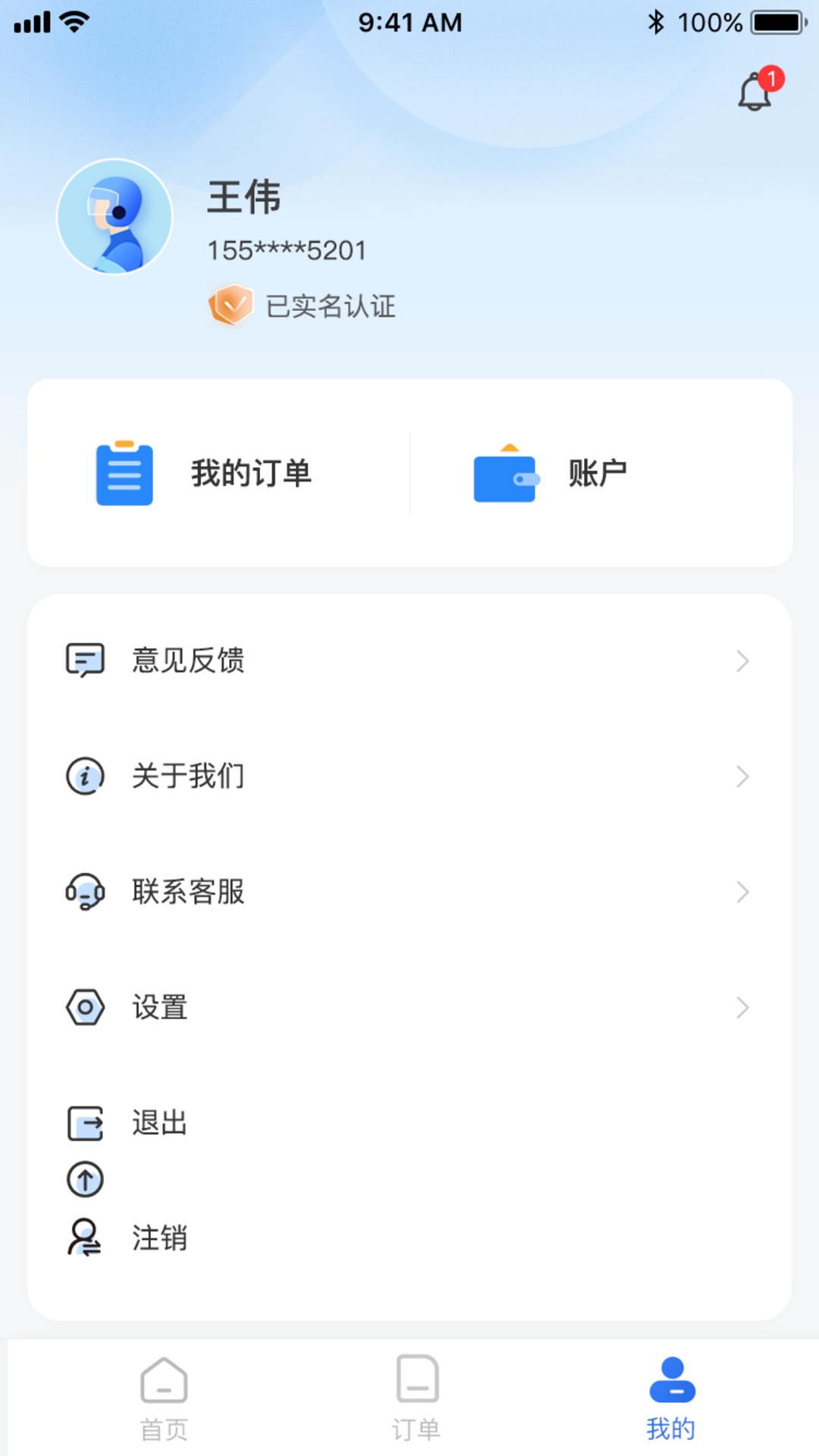Select the 关于我们 info icon
Image resolution: width=819 pixels, height=1456 pixels.
tap(86, 776)
